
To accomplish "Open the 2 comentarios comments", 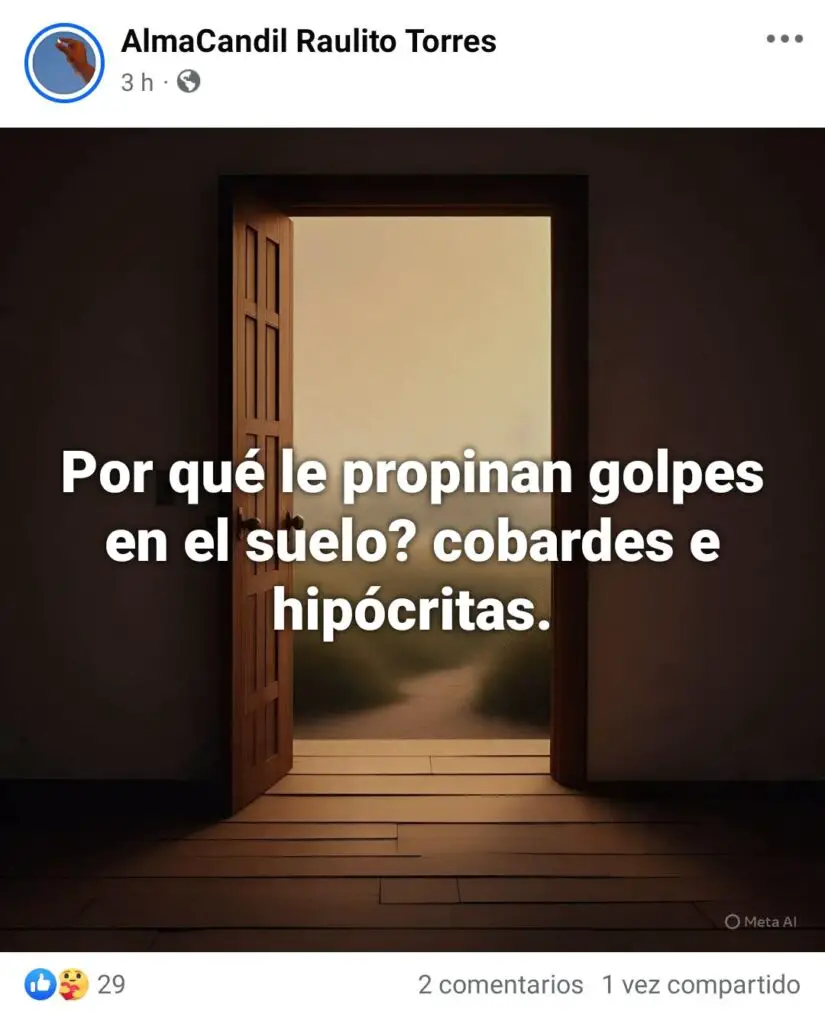I will click(500, 984).
